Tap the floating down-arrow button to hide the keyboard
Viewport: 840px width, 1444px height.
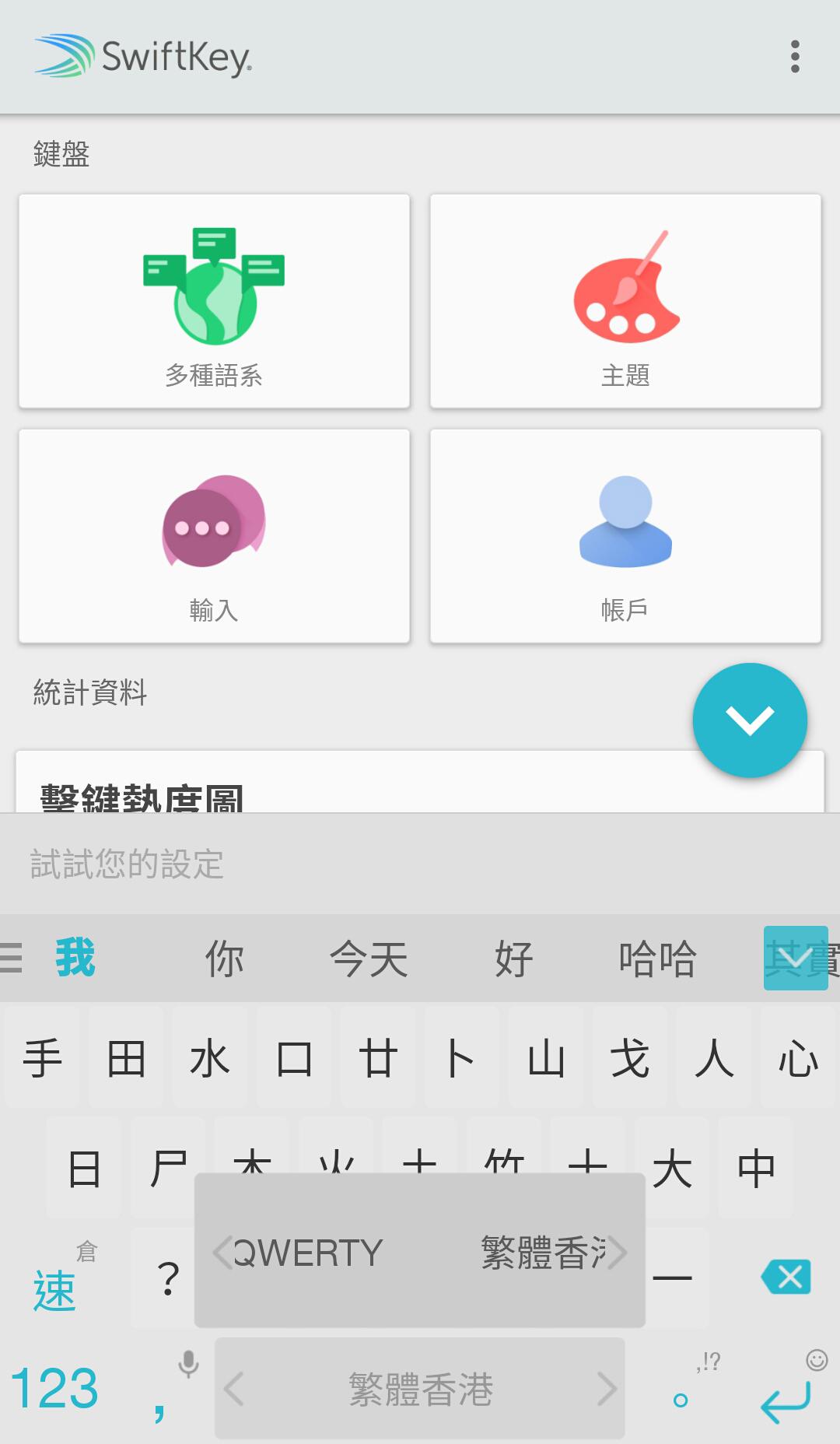click(x=750, y=720)
